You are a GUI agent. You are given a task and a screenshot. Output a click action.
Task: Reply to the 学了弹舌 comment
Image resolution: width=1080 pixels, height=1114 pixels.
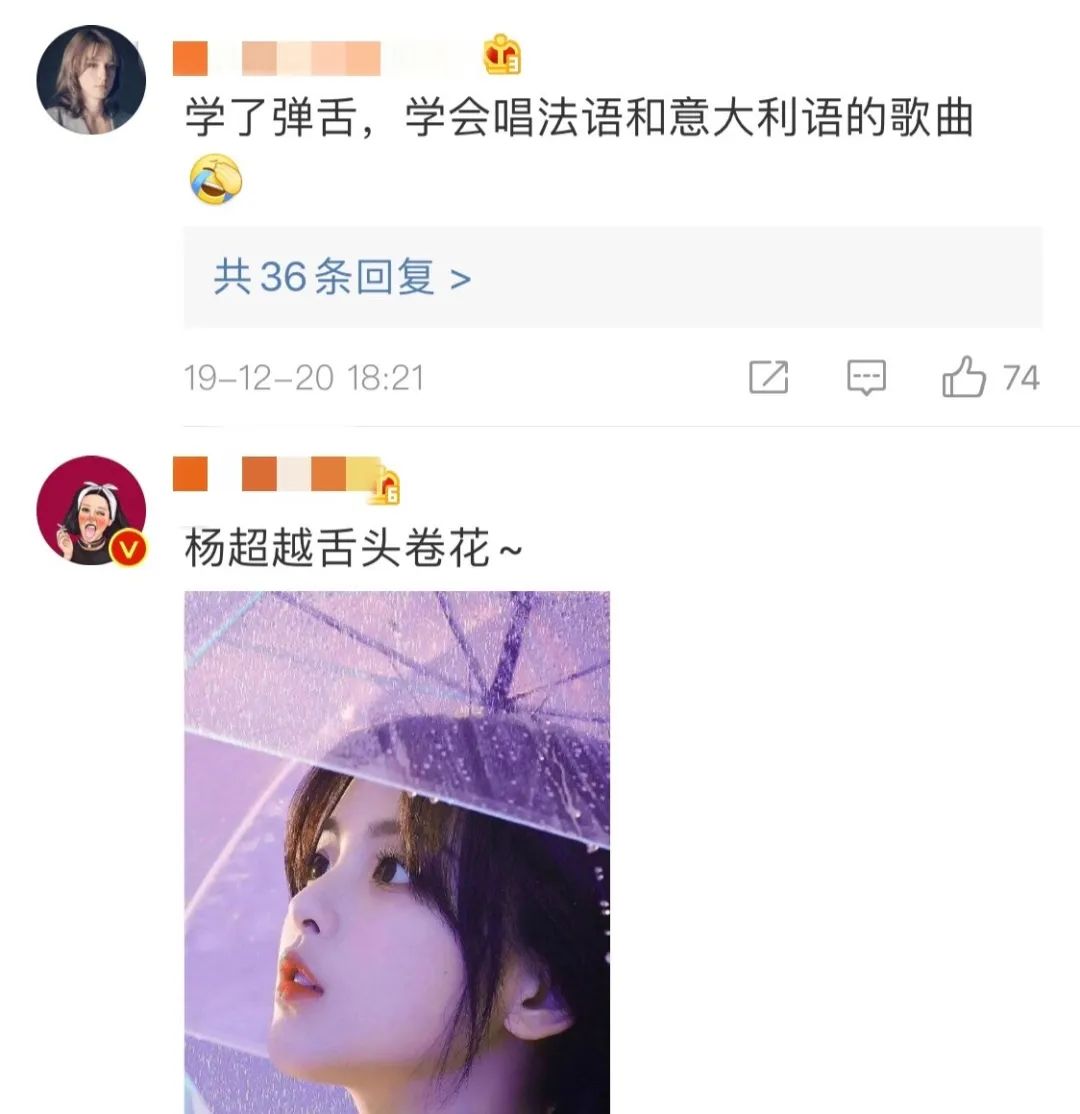tap(866, 378)
